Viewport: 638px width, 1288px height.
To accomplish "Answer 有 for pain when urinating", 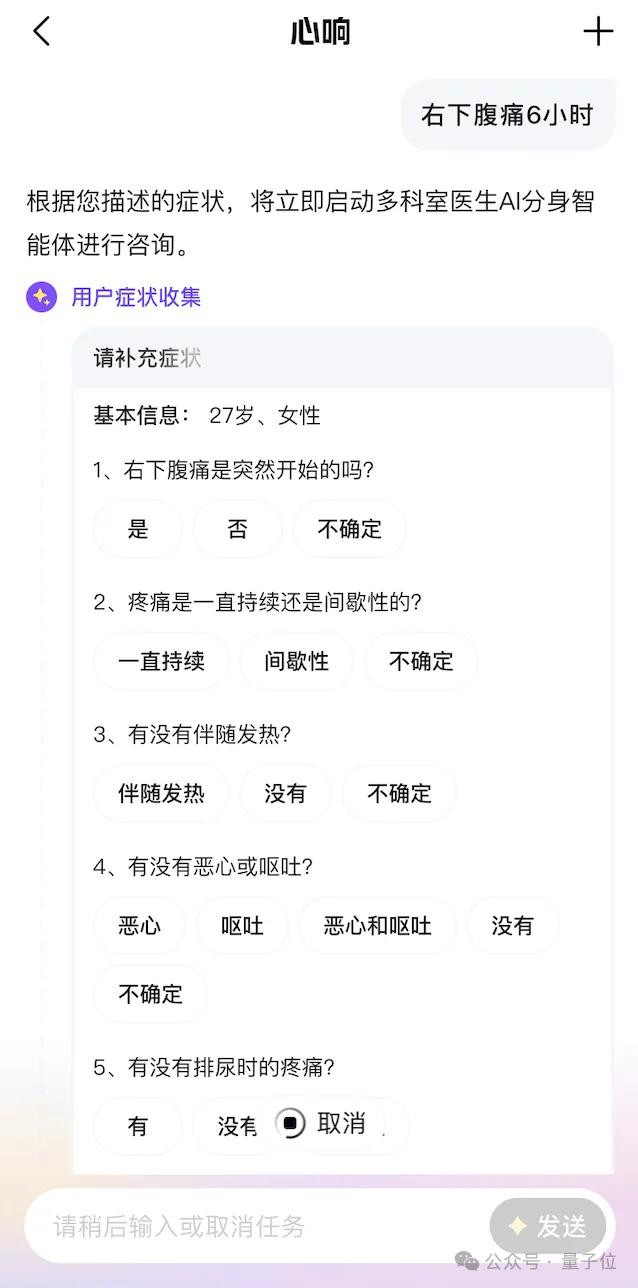I will pyautogui.click(x=138, y=1126).
